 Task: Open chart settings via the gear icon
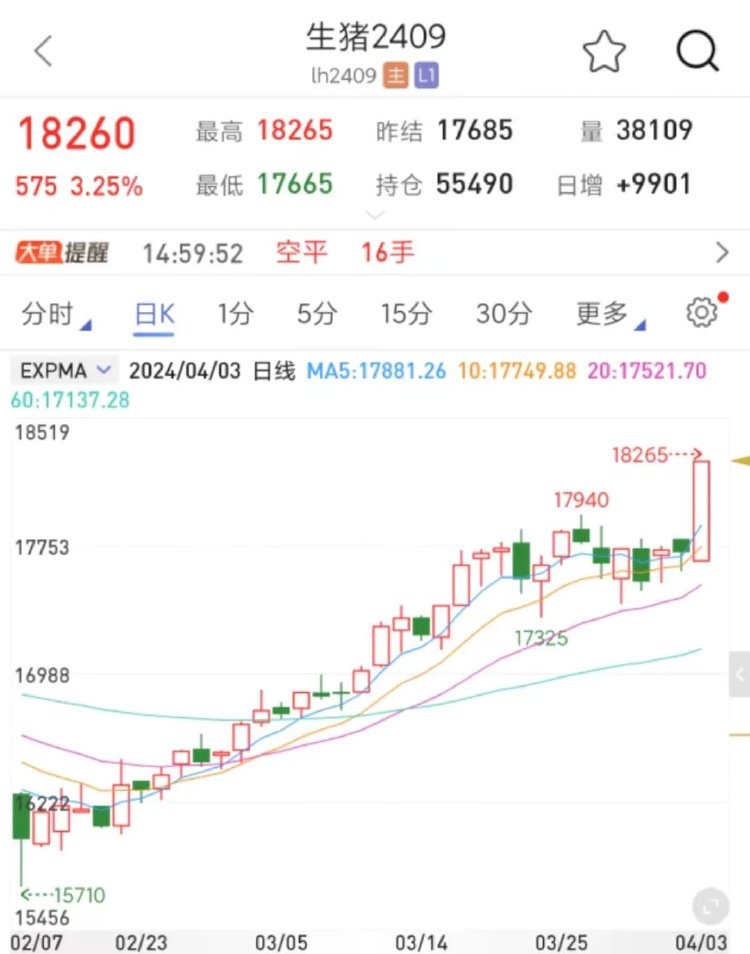707,314
